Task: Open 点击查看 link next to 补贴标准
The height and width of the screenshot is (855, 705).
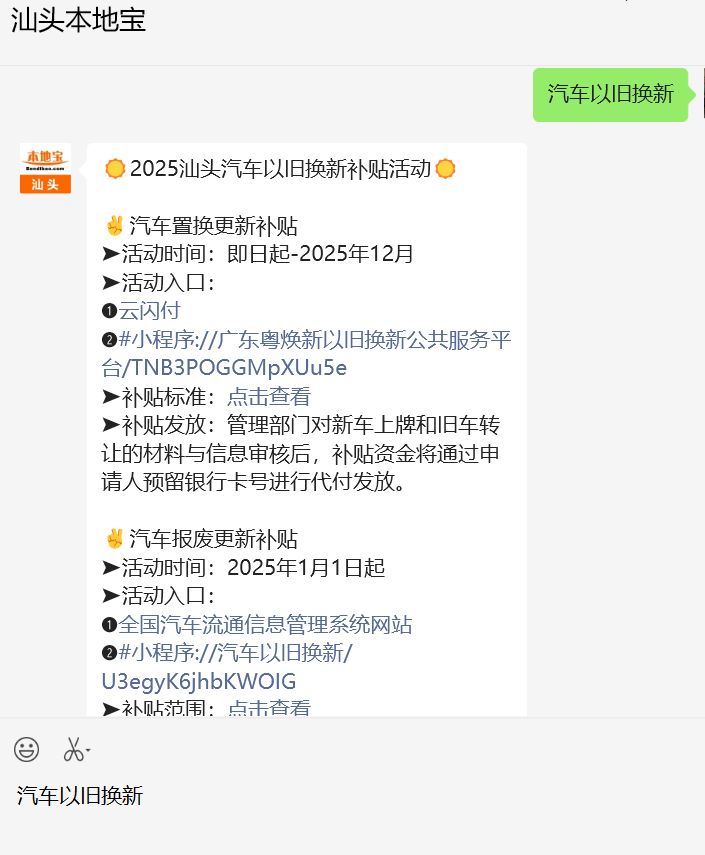Action: [x=269, y=397]
